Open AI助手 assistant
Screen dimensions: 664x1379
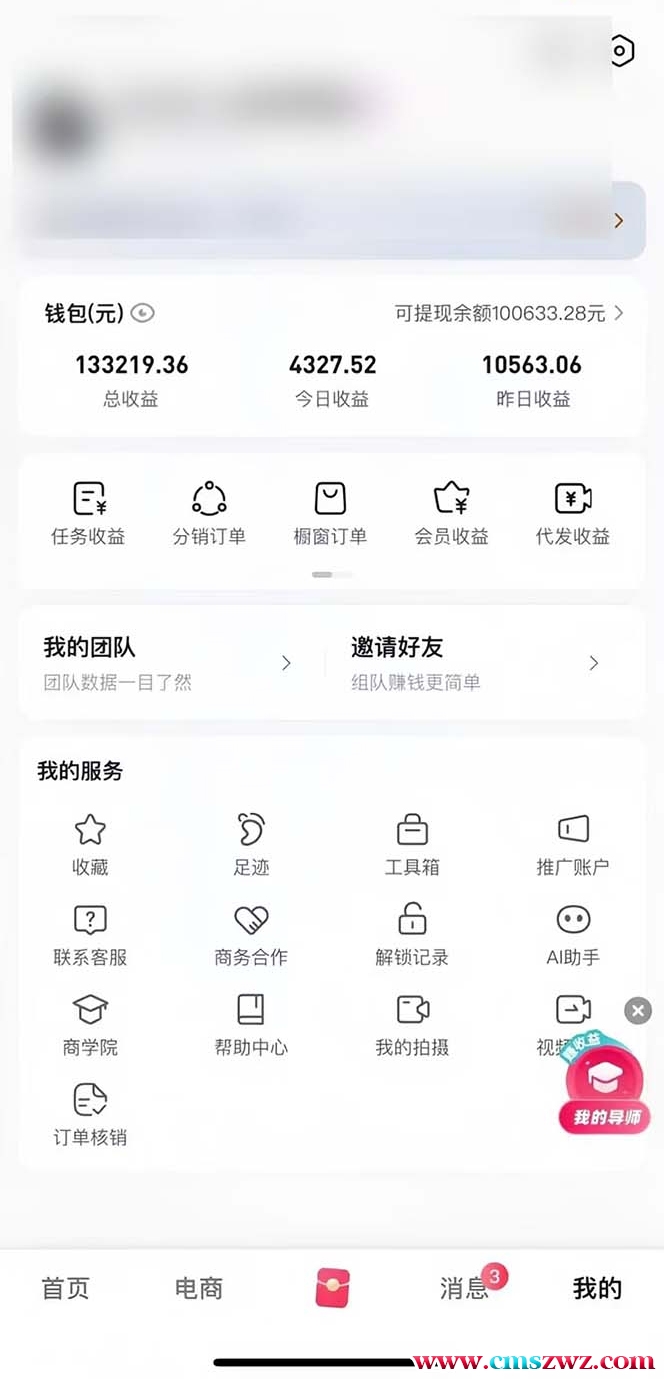573,935
